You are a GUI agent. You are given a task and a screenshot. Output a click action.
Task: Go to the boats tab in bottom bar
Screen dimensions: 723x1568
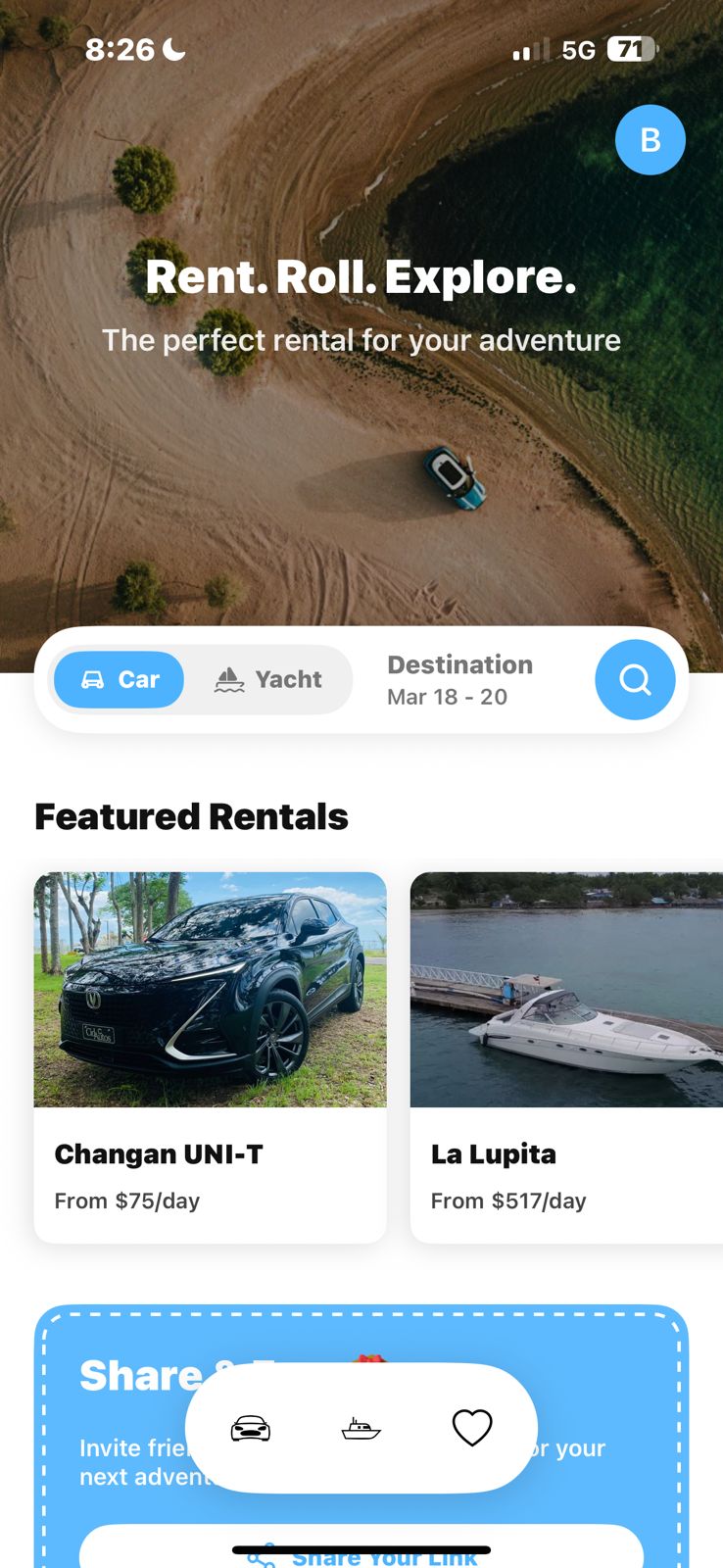(x=361, y=1428)
